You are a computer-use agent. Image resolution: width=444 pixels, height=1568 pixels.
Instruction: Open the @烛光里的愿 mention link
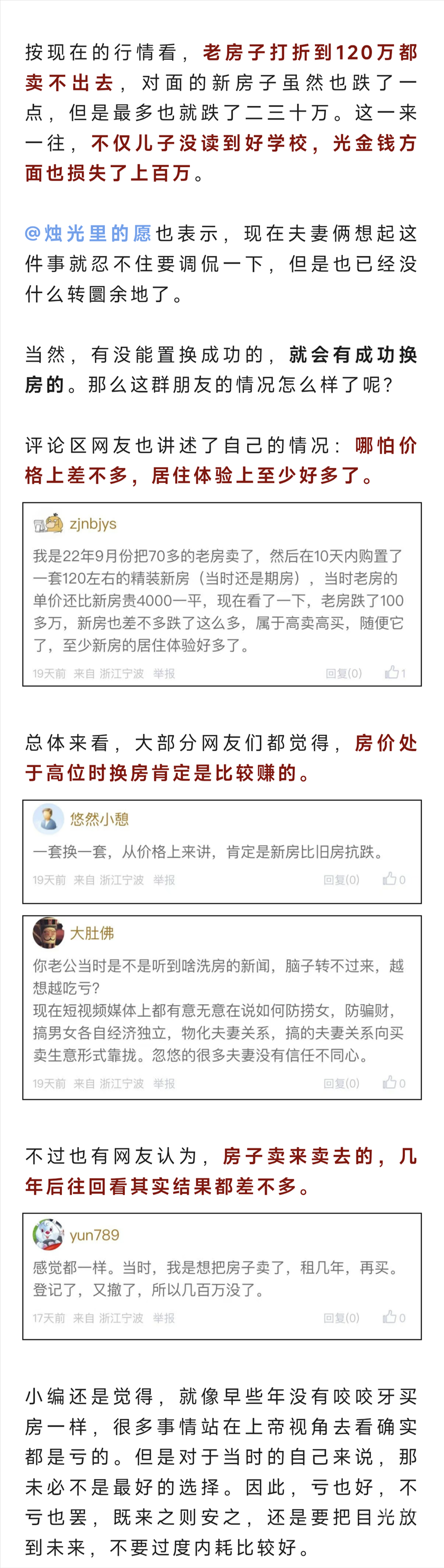pos(88,233)
